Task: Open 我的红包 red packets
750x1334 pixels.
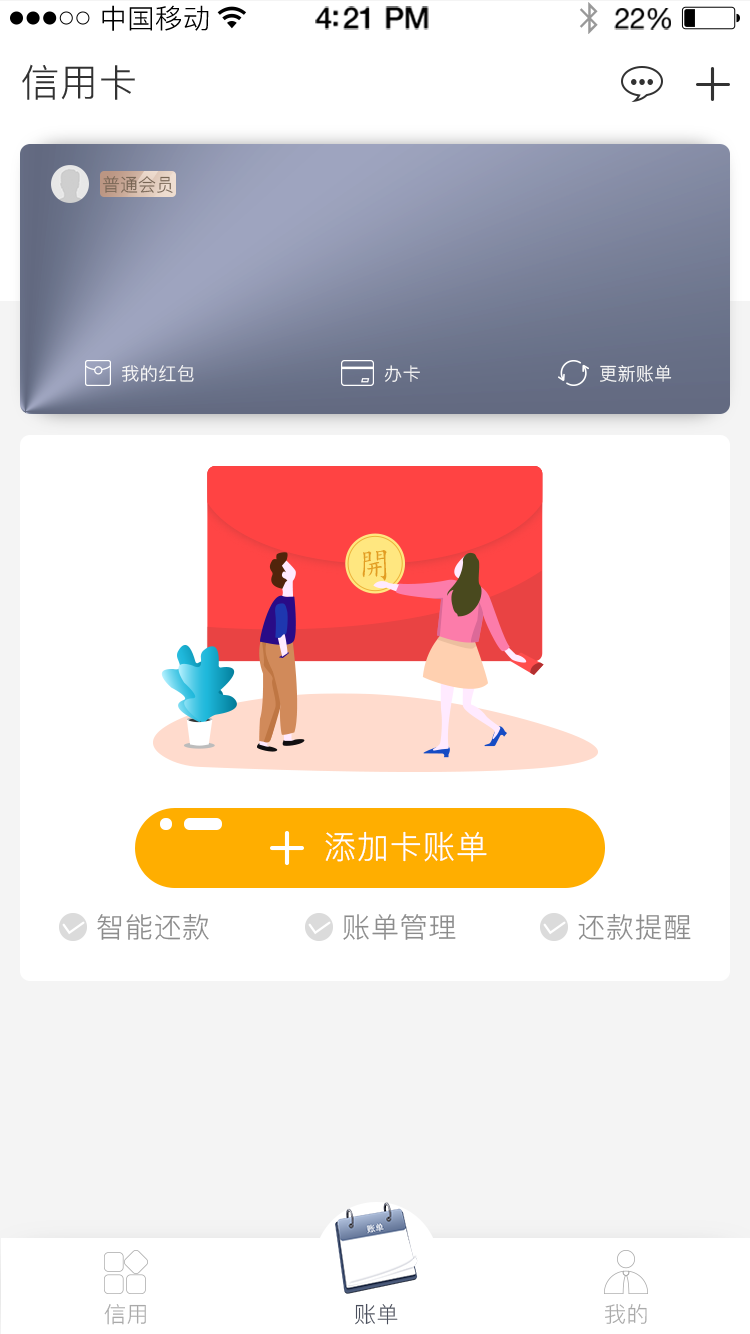Action: tap(139, 374)
